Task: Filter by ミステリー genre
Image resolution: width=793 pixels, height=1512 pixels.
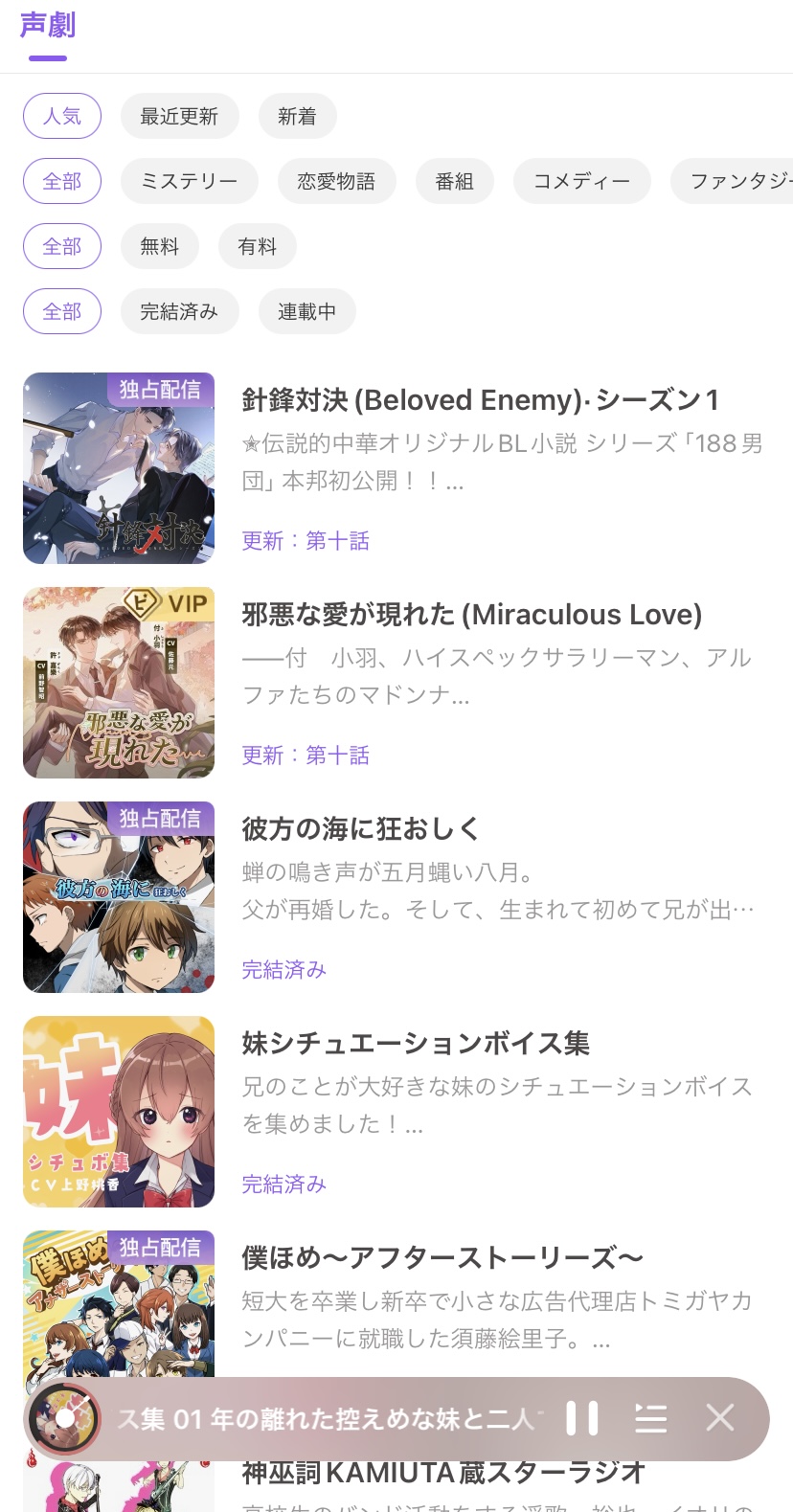Action: point(189,181)
